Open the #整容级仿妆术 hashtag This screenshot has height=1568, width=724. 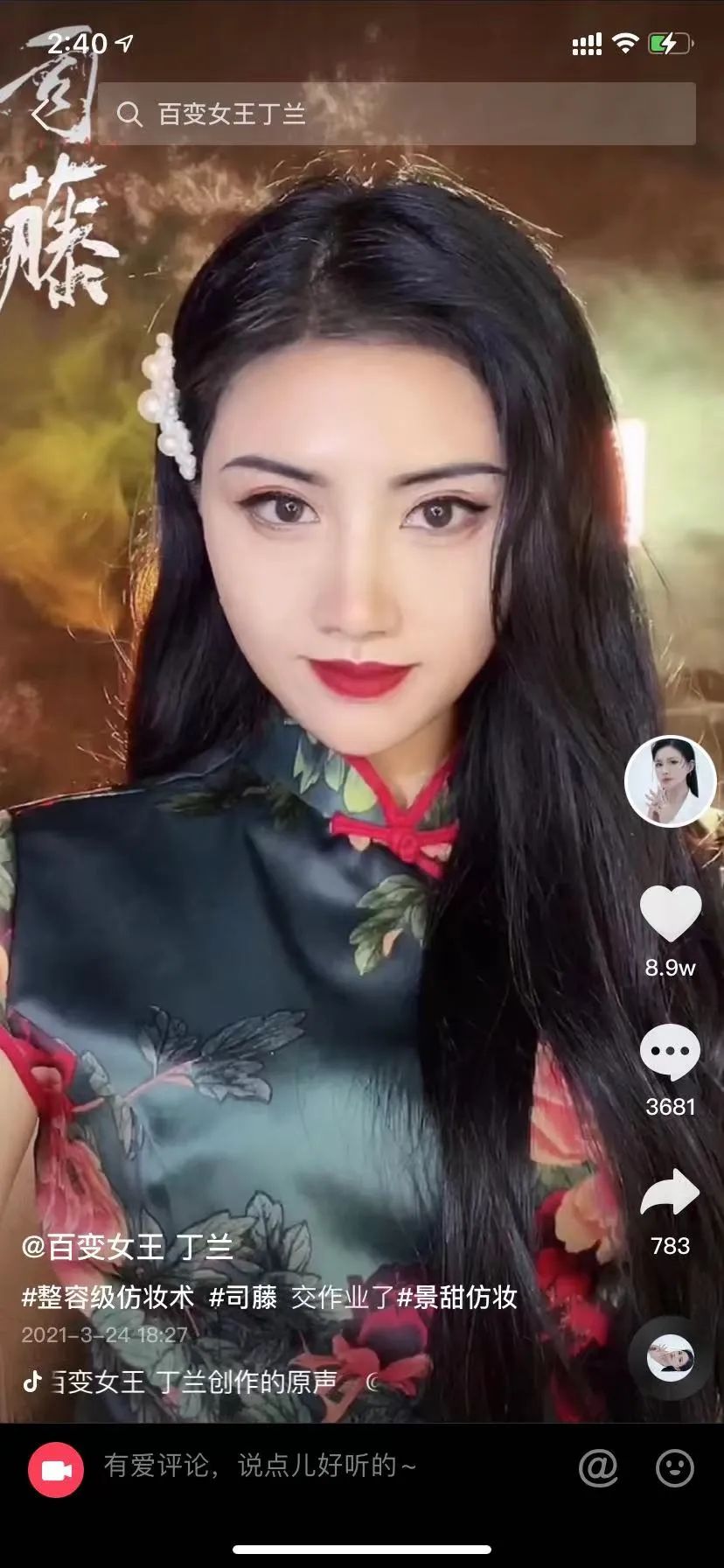tap(108, 1297)
